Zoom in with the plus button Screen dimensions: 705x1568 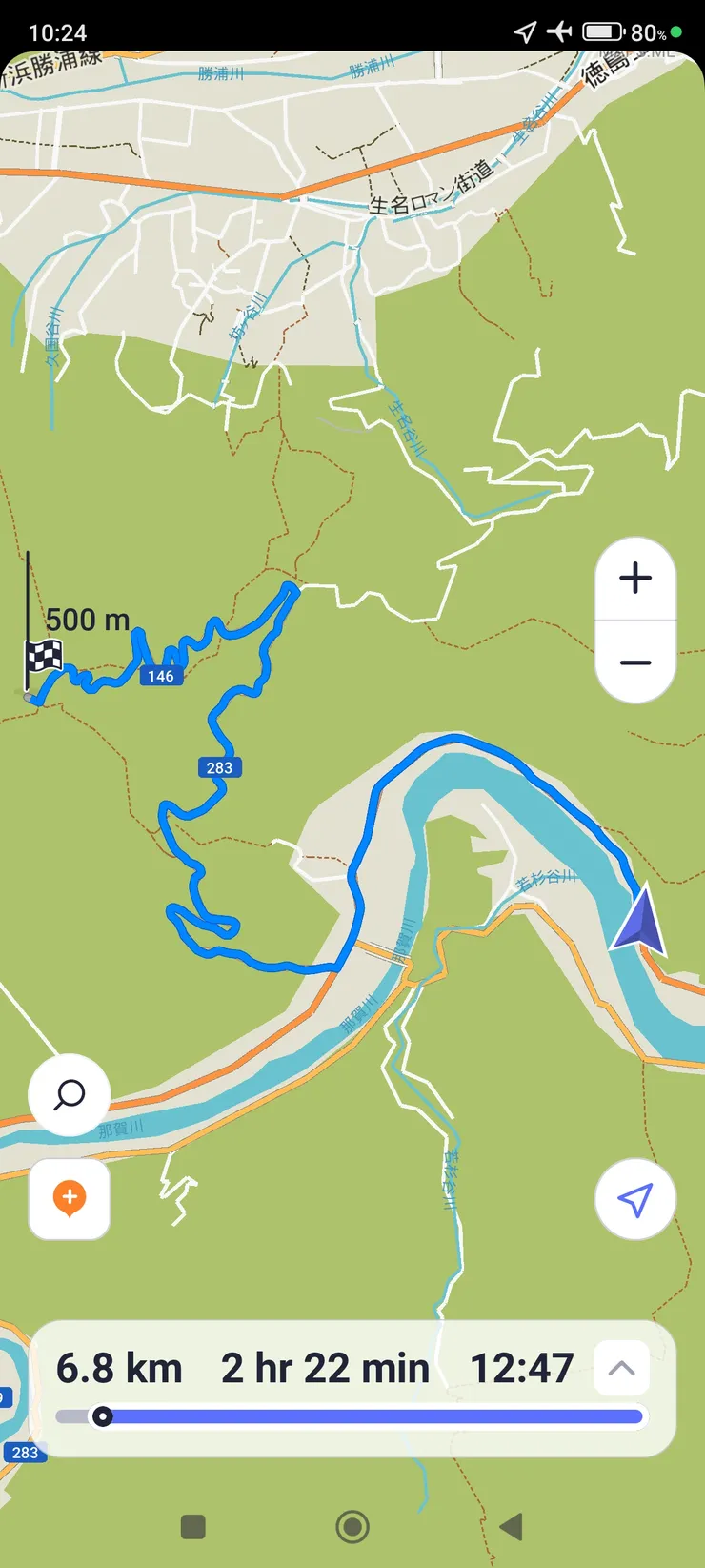(x=635, y=579)
